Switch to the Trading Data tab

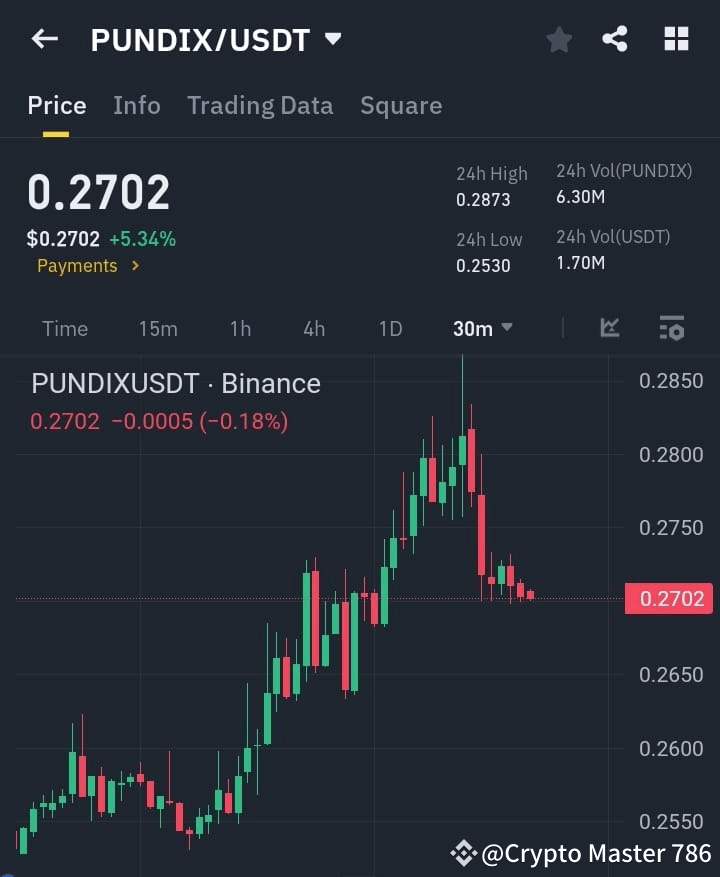tap(260, 105)
